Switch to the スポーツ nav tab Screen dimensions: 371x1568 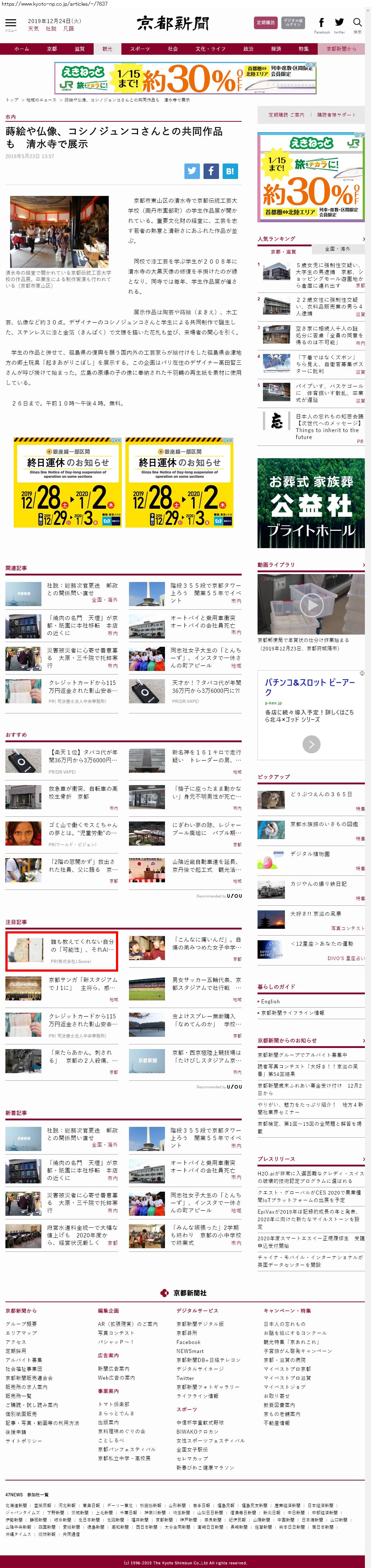tap(139, 49)
